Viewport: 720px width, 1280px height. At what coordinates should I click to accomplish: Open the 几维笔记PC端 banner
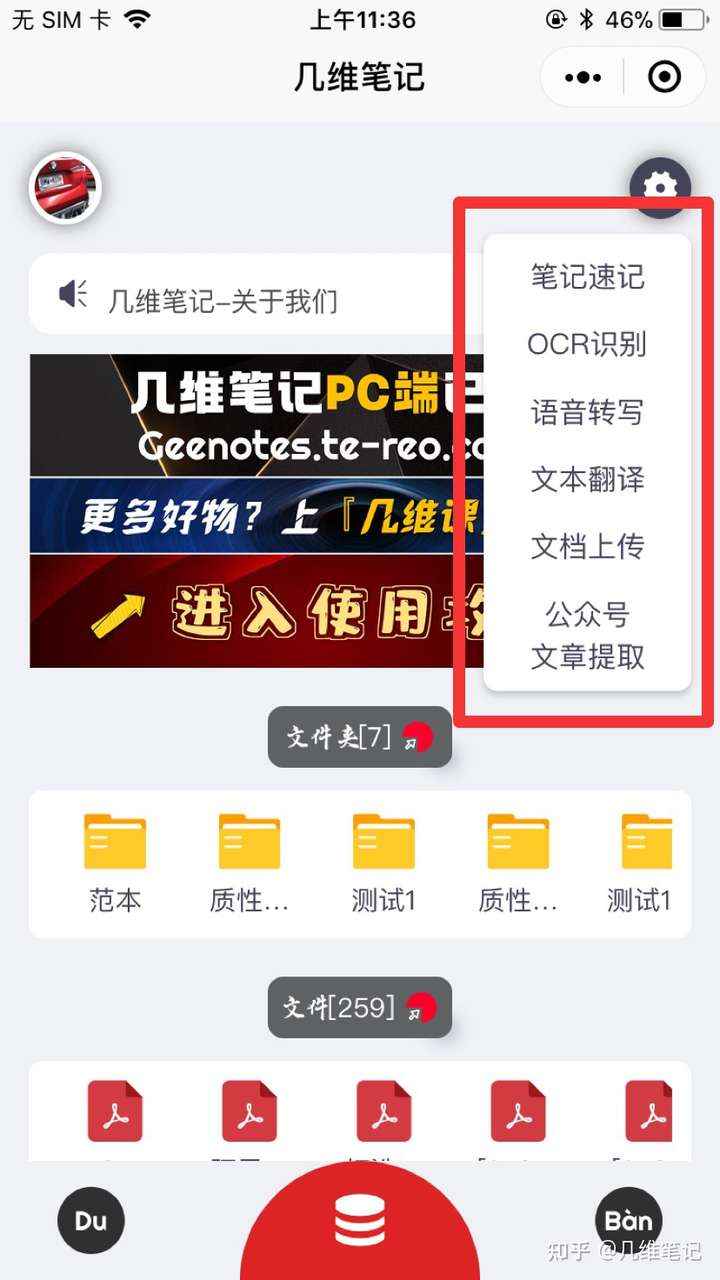[257, 510]
